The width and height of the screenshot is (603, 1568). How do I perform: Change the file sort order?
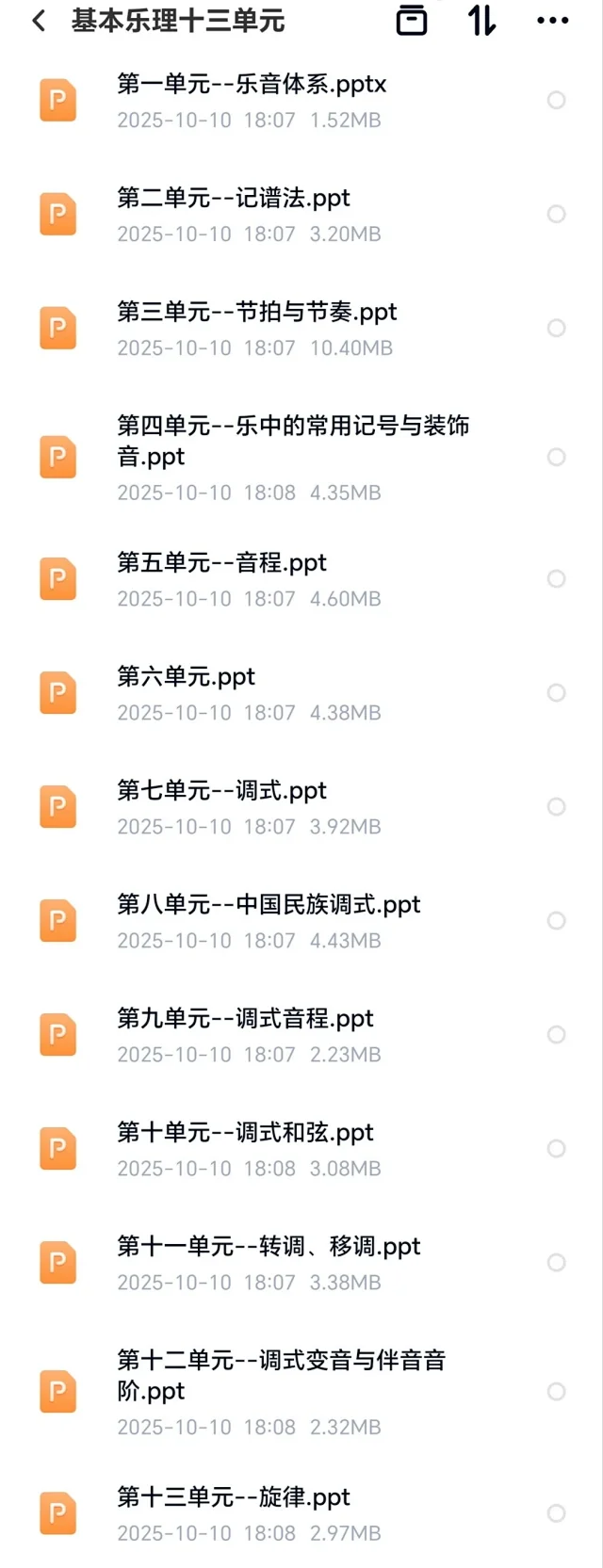click(x=482, y=20)
